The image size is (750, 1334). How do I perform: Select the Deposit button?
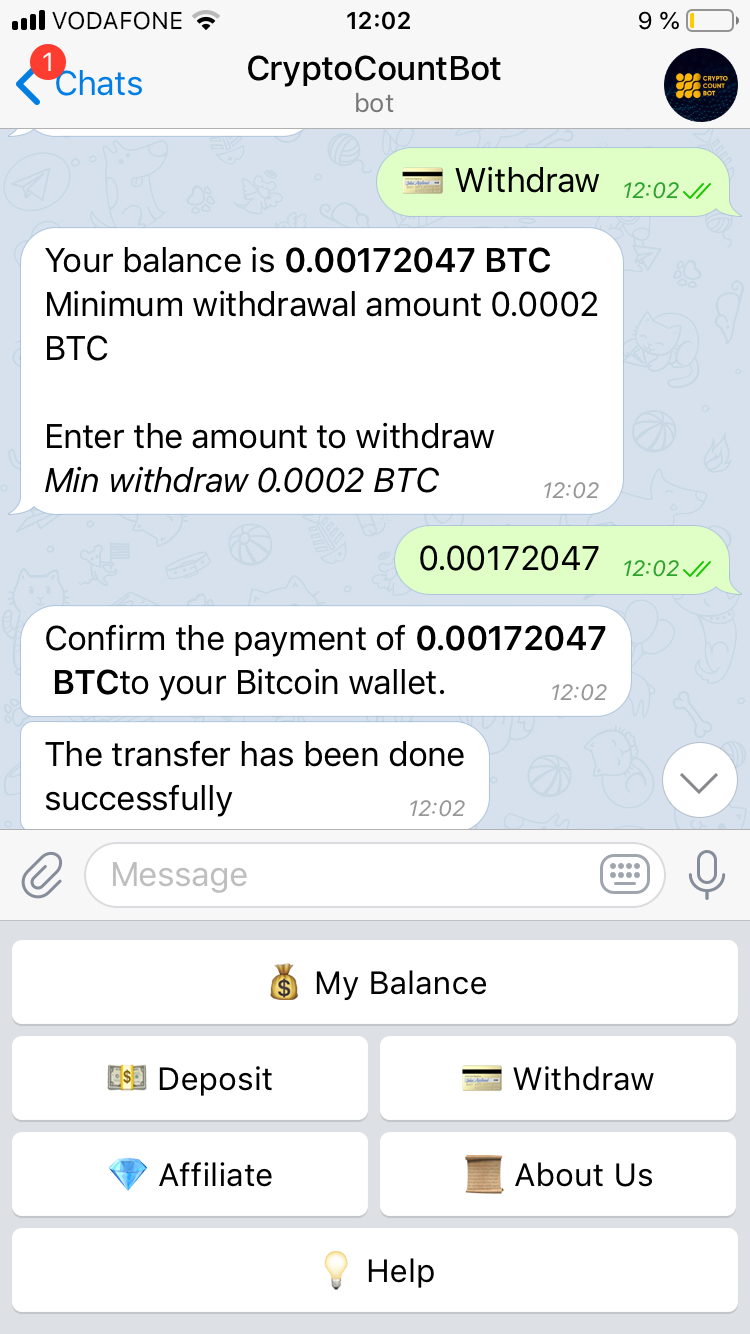tap(190, 1078)
